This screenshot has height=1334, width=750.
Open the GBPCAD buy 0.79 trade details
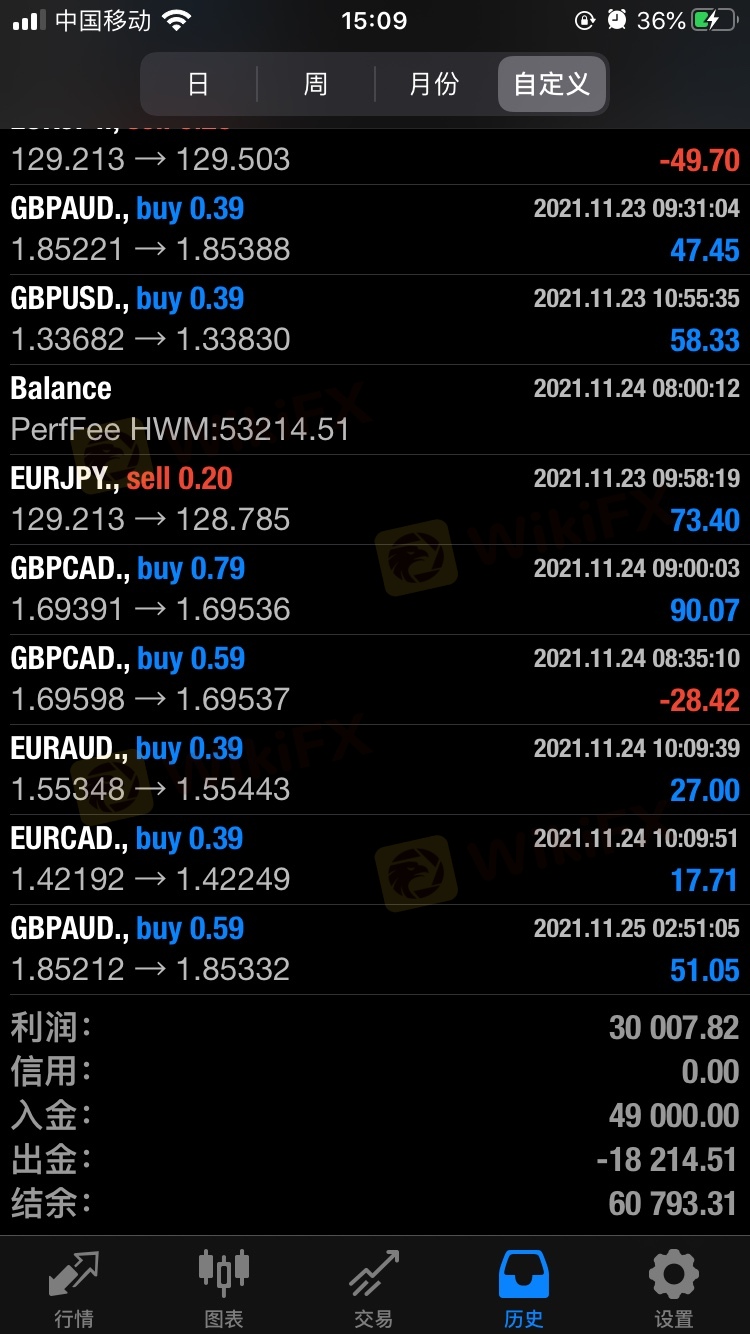375,589
